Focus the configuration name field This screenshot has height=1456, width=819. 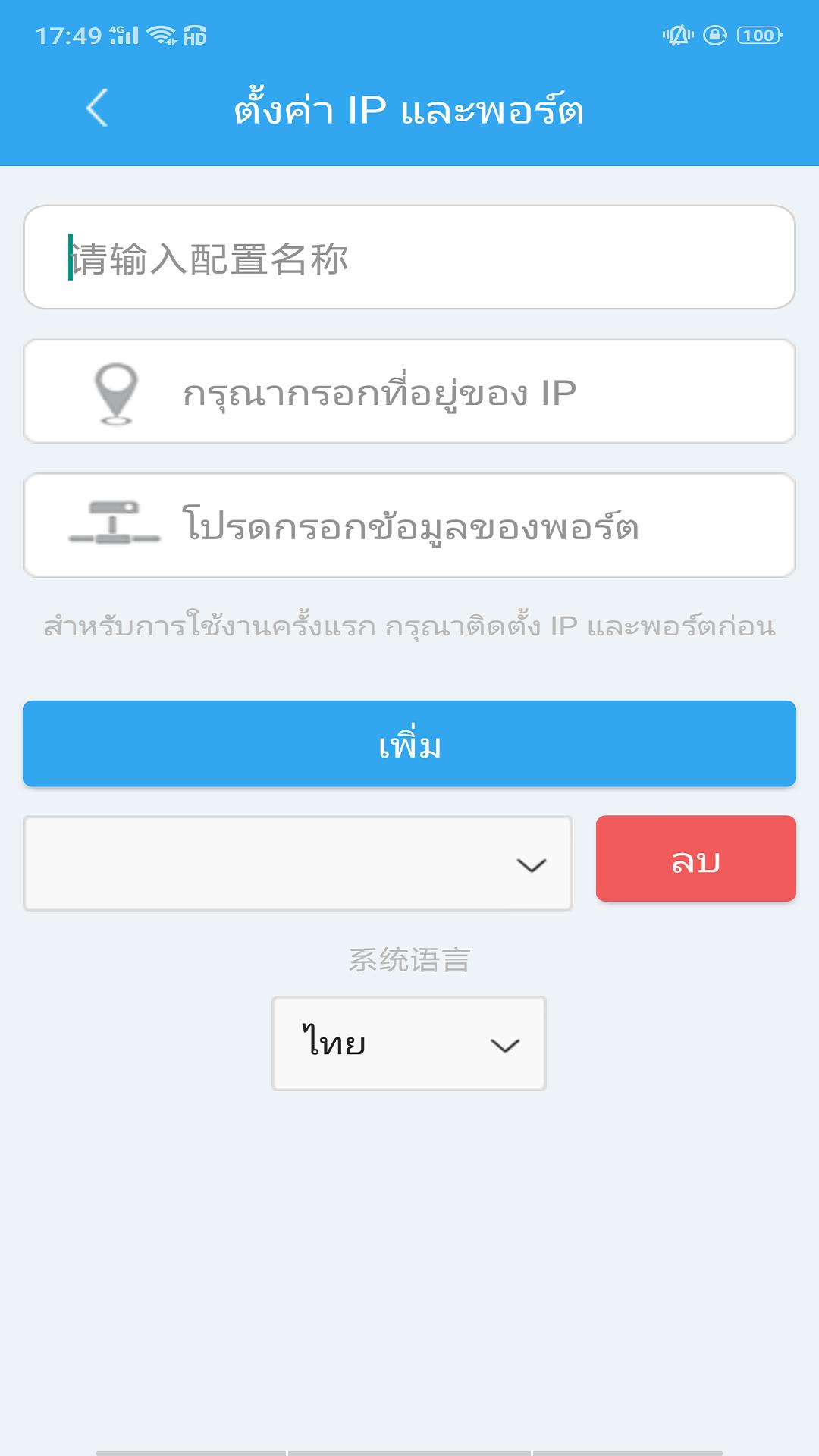pos(409,258)
